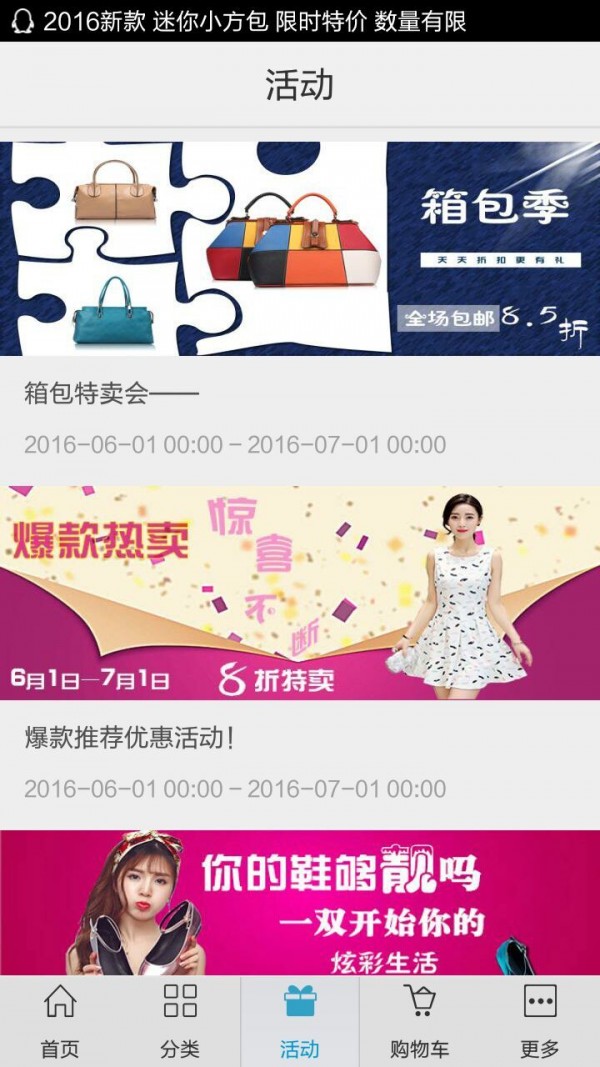This screenshot has width=600, height=1067.
Task: Go to the 首页 home tab
Action: point(60,1020)
